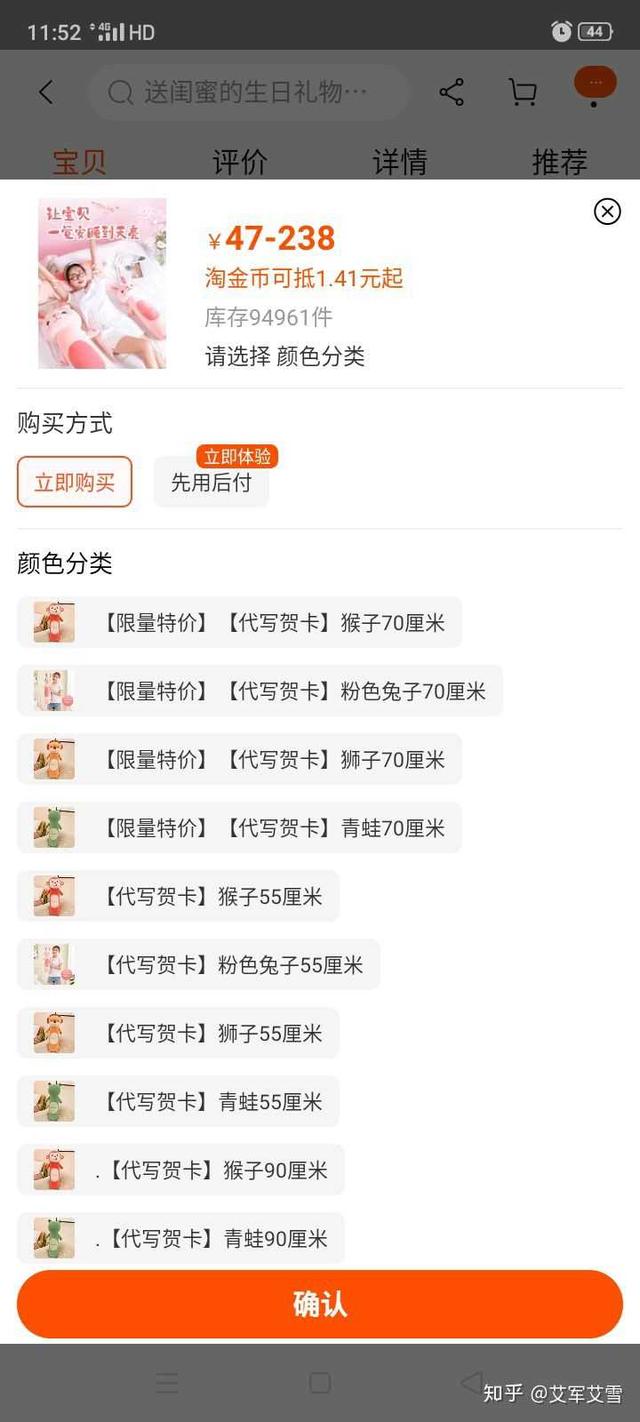Choose the 青蛙90厘米 option
The width and height of the screenshot is (640, 1422).
(181, 1238)
